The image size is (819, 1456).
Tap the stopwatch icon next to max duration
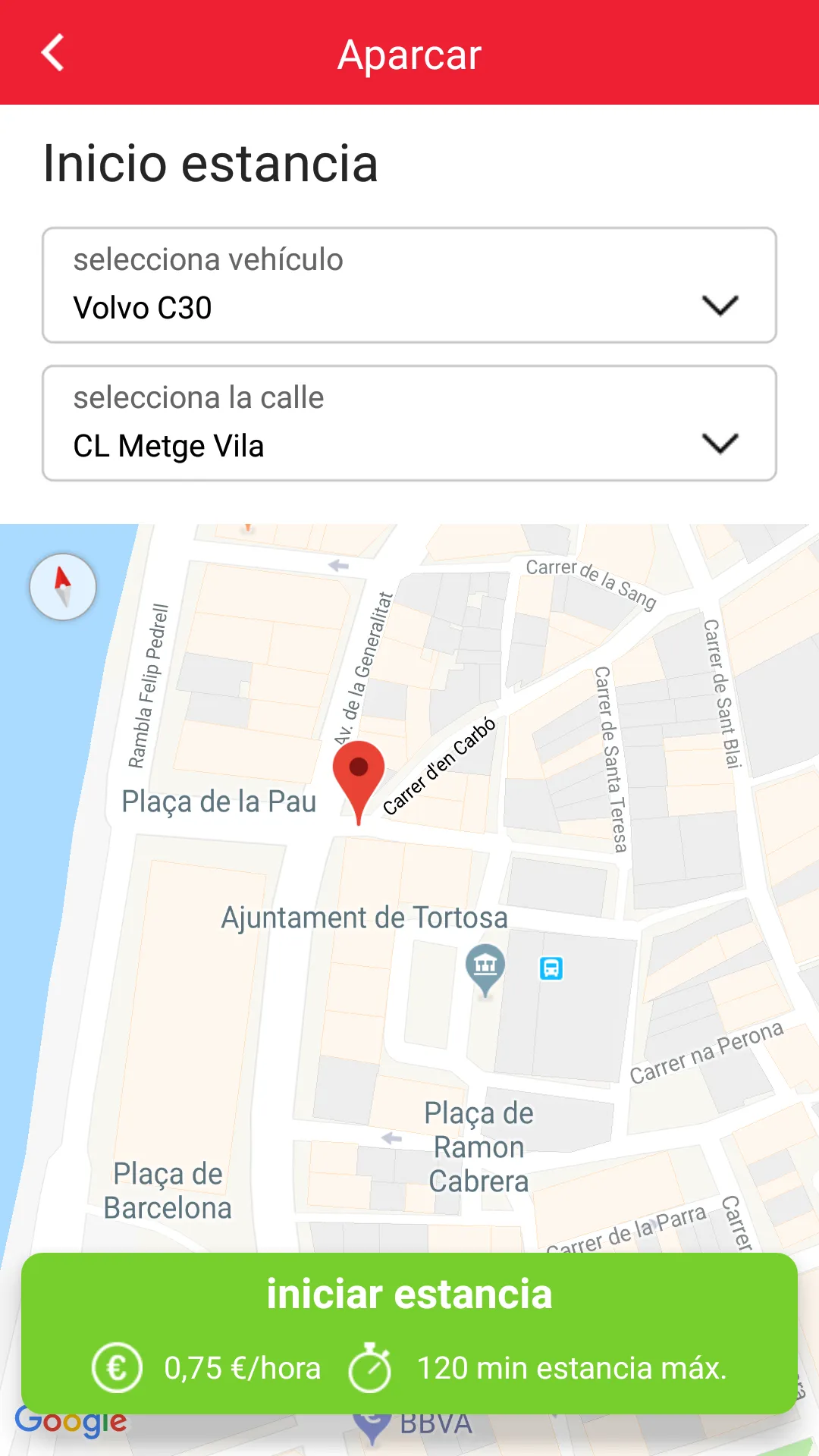pyautogui.click(x=371, y=1368)
